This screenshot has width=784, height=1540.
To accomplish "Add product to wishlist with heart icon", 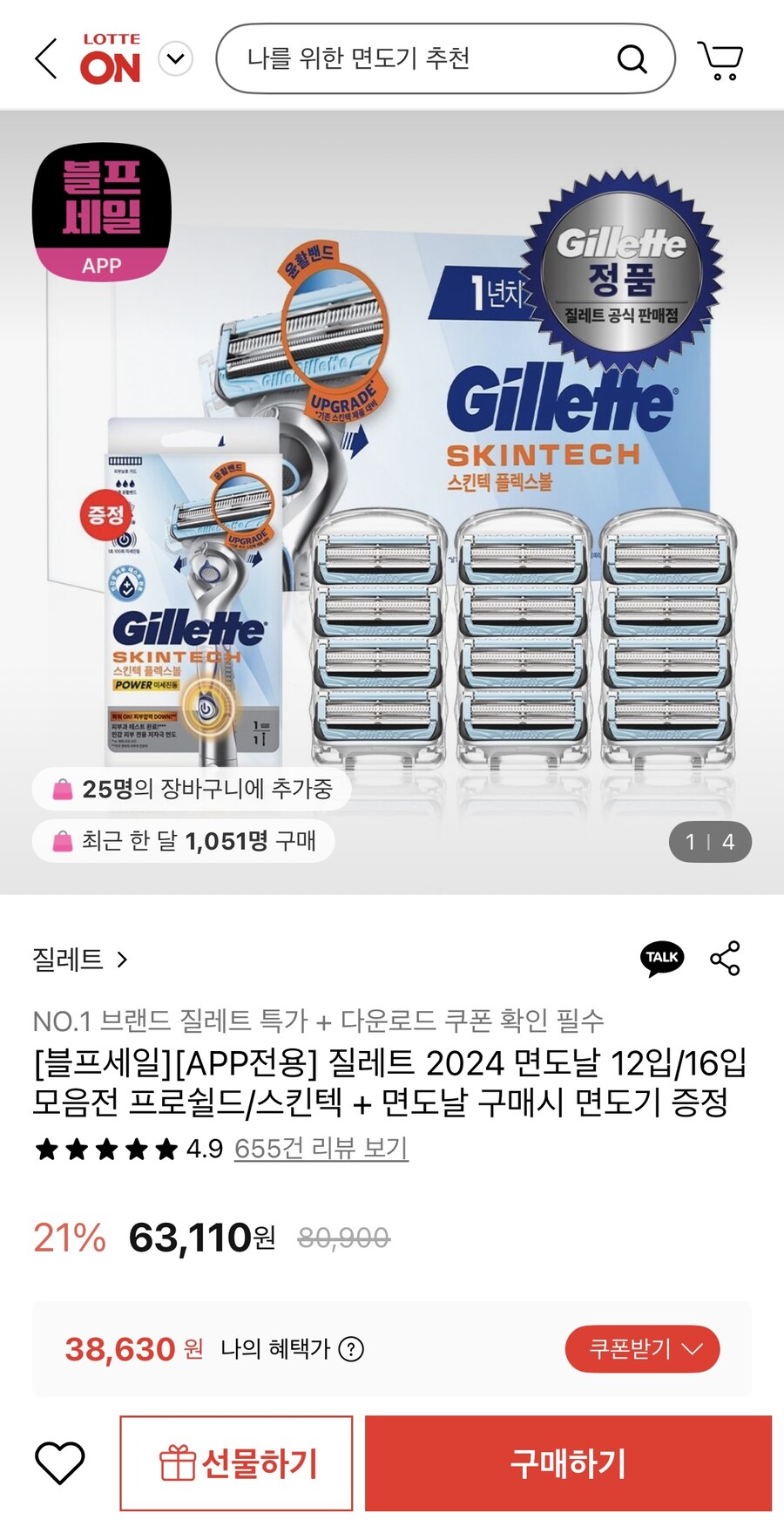I will pyautogui.click(x=58, y=1463).
